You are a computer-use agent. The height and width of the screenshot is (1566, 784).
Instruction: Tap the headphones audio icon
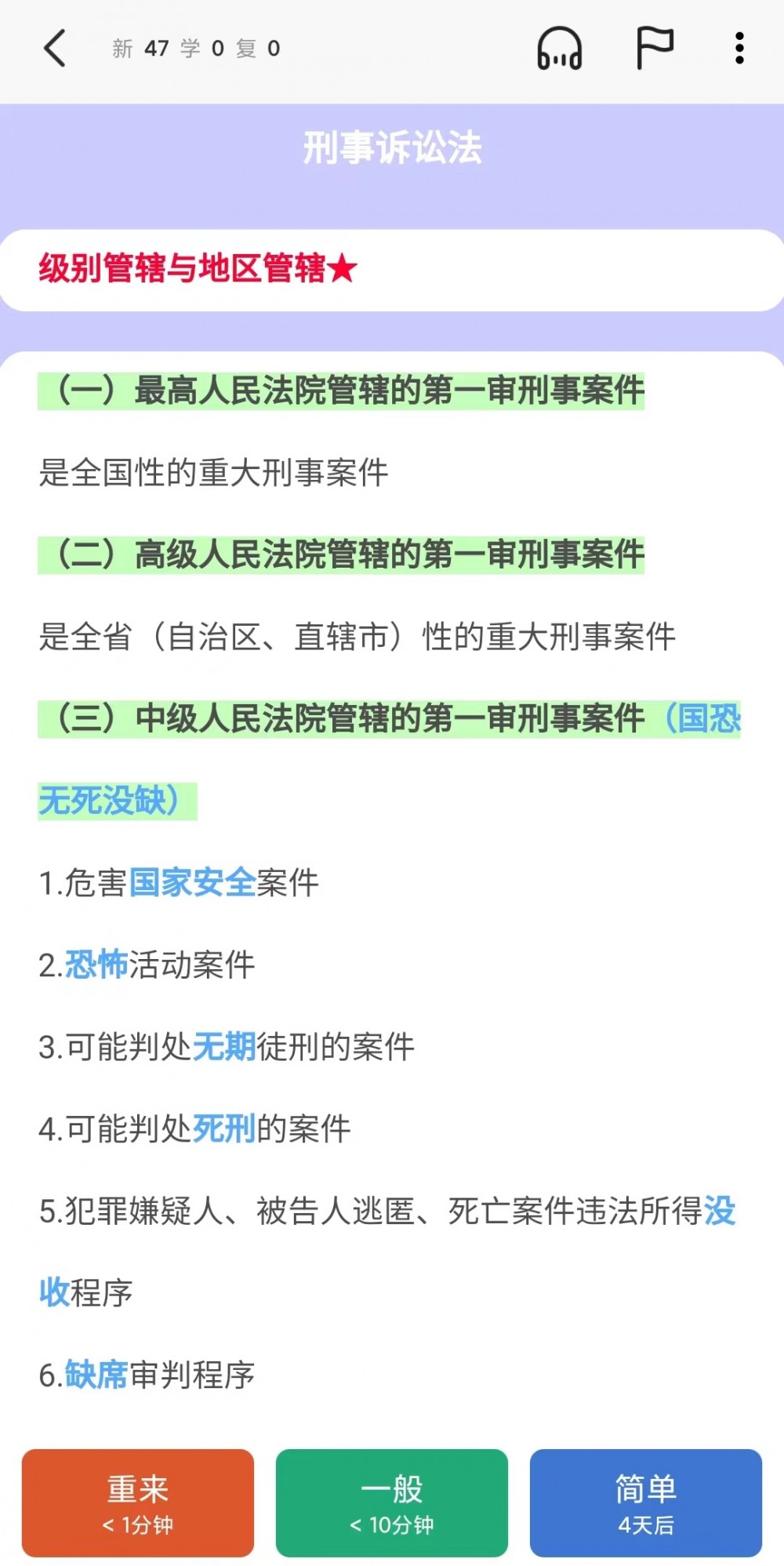pyautogui.click(x=559, y=49)
